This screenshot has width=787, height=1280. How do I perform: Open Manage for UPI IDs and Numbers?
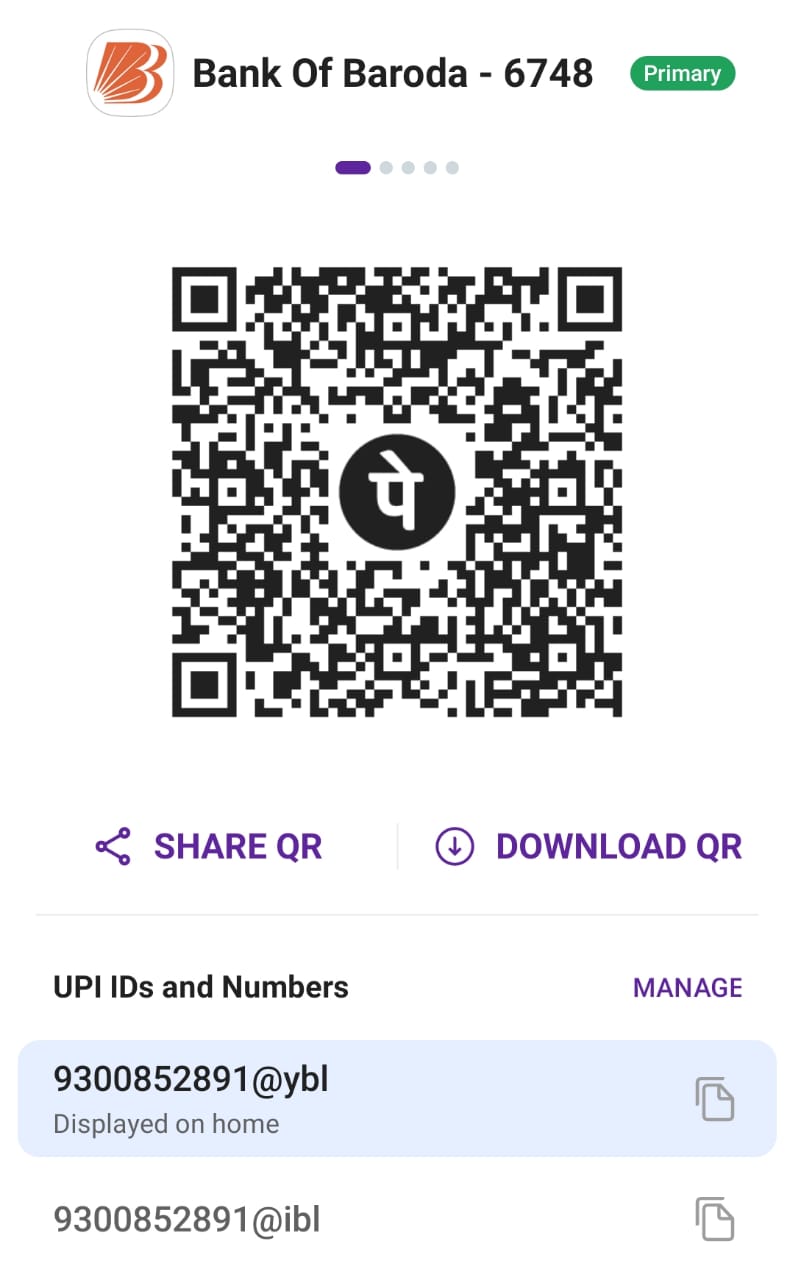click(687, 988)
